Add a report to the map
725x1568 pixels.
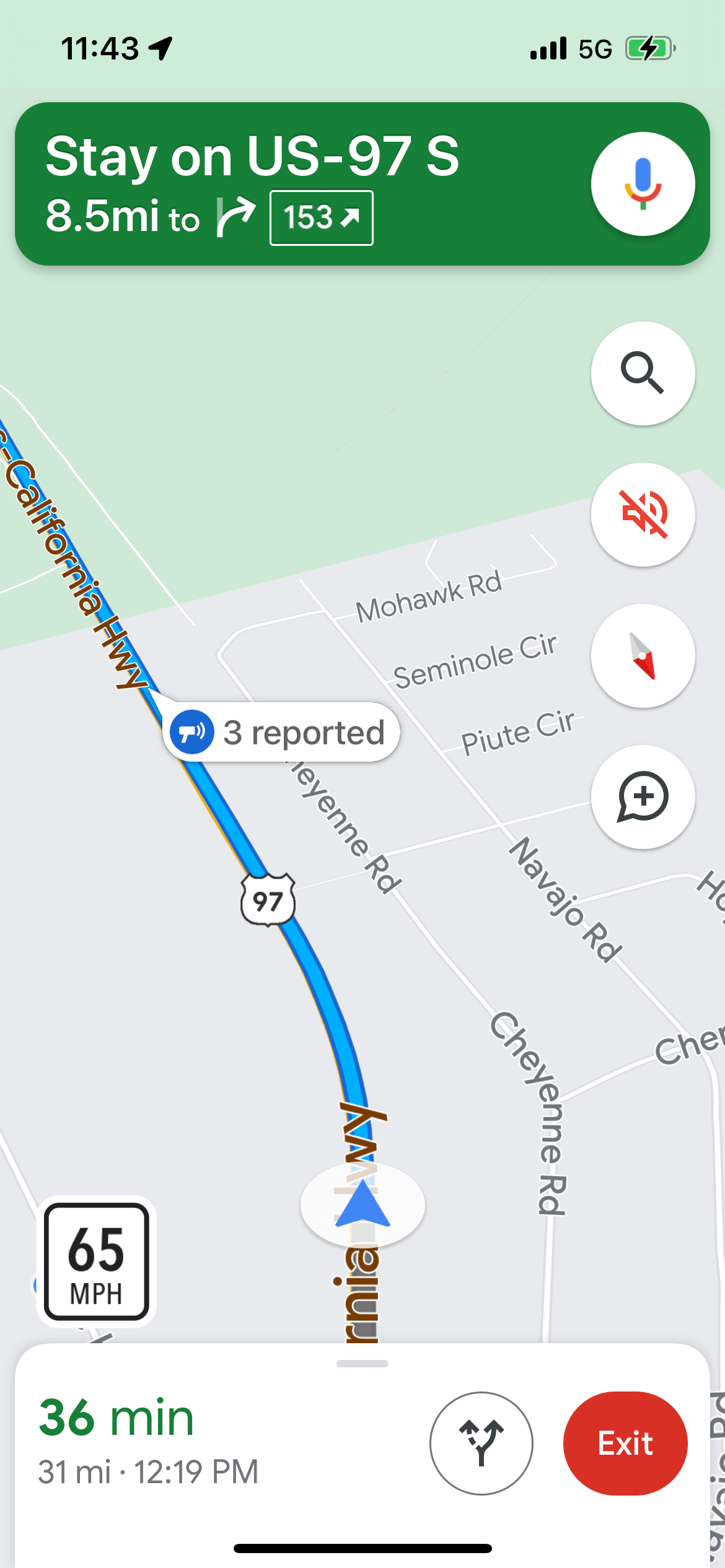point(643,796)
